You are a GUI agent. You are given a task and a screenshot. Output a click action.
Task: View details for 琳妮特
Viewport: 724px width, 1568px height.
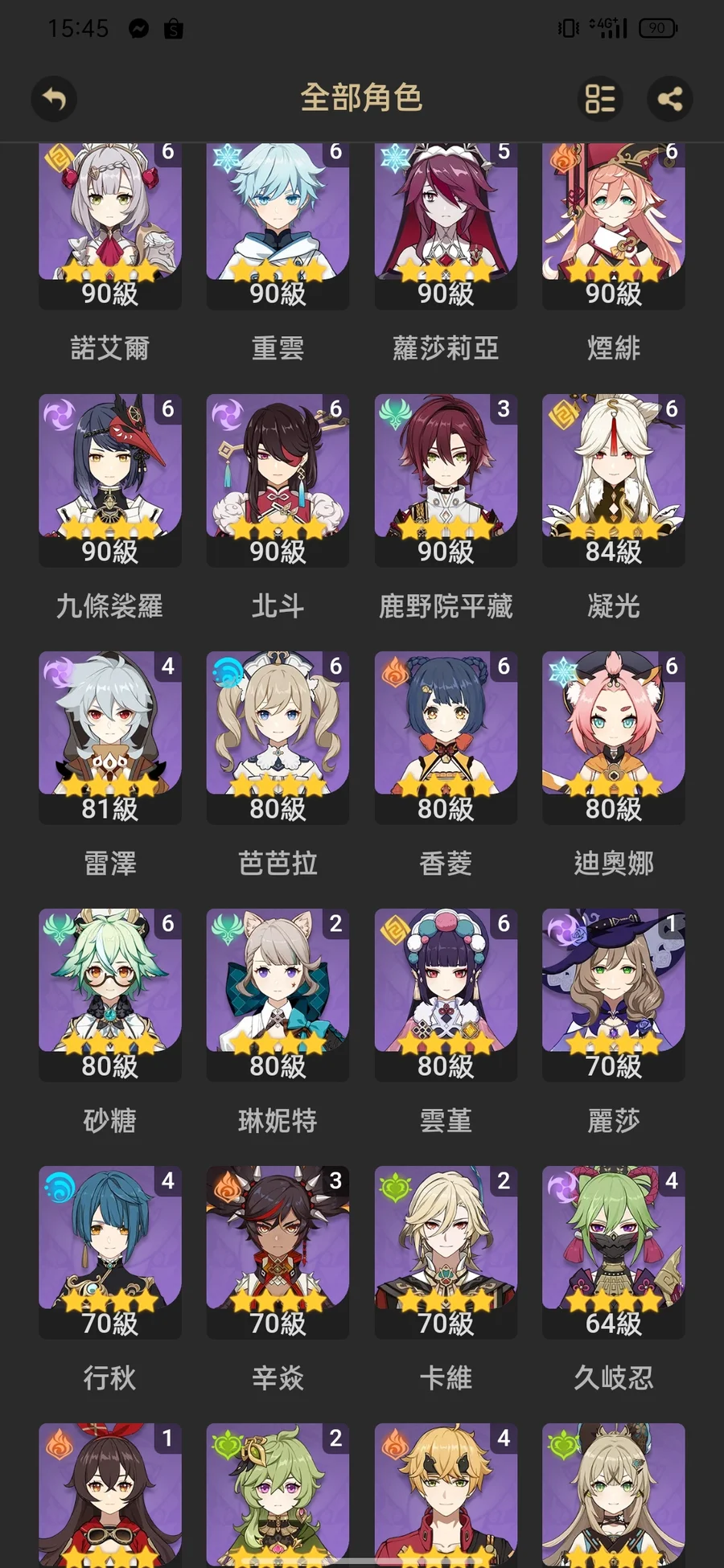click(x=278, y=995)
